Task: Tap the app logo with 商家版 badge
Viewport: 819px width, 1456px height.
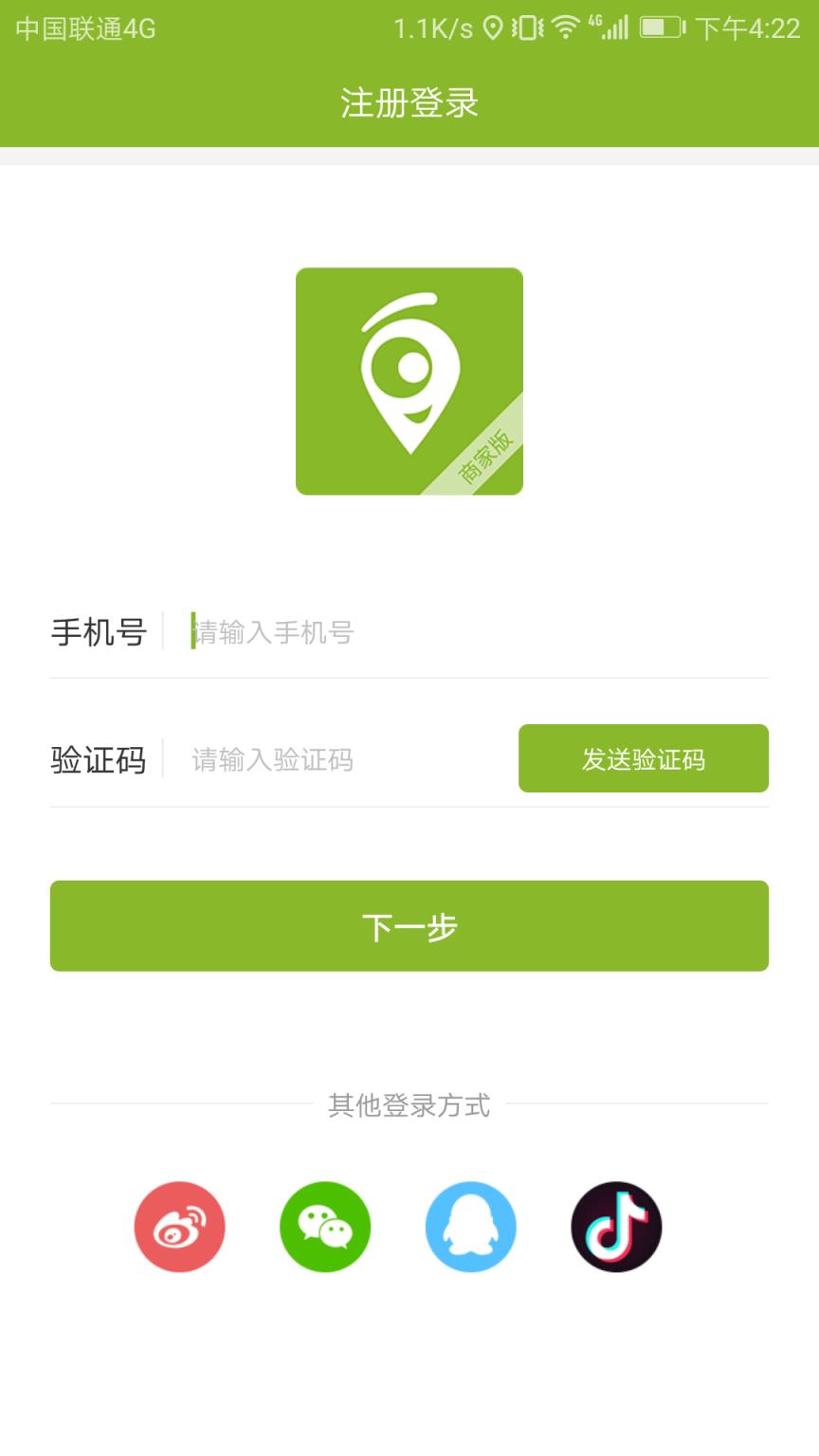Action: pos(409,380)
